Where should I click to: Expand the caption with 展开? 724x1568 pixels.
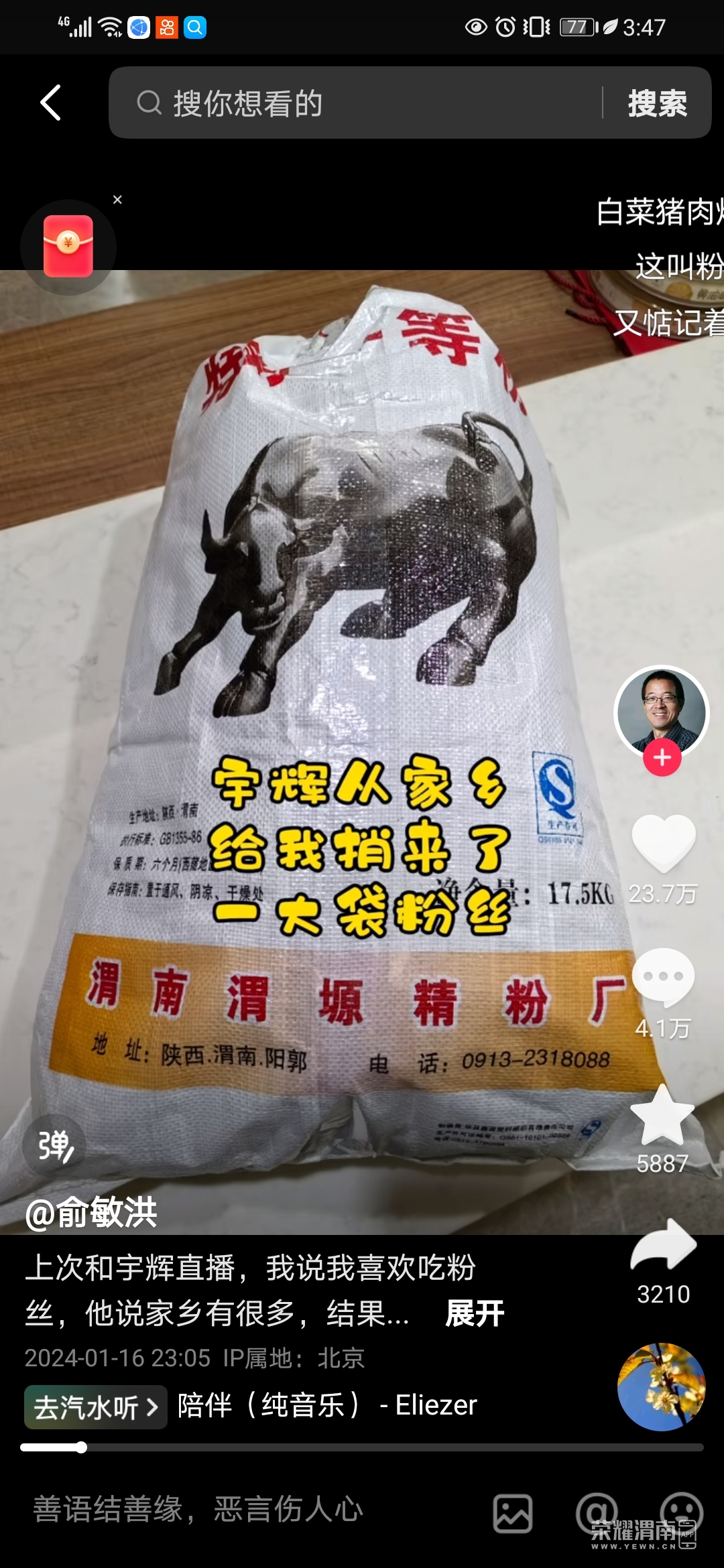tap(475, 1313)
